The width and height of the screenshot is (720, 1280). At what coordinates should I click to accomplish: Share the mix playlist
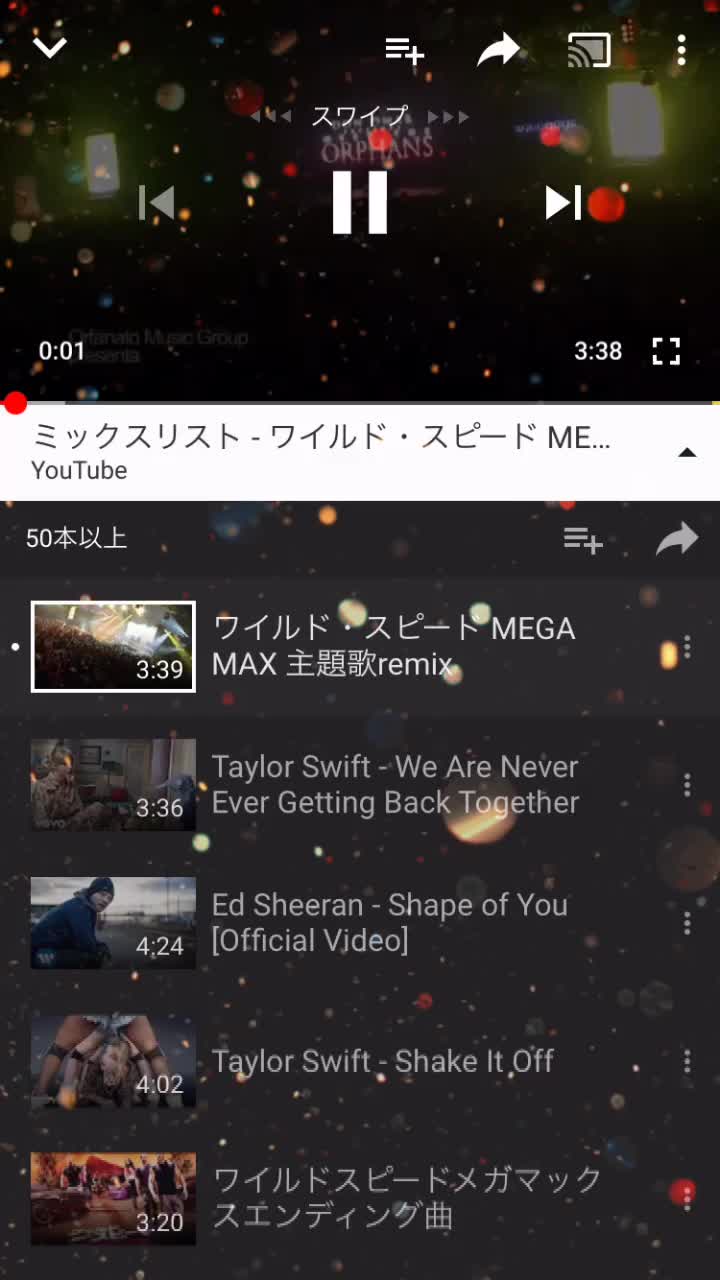677,540
